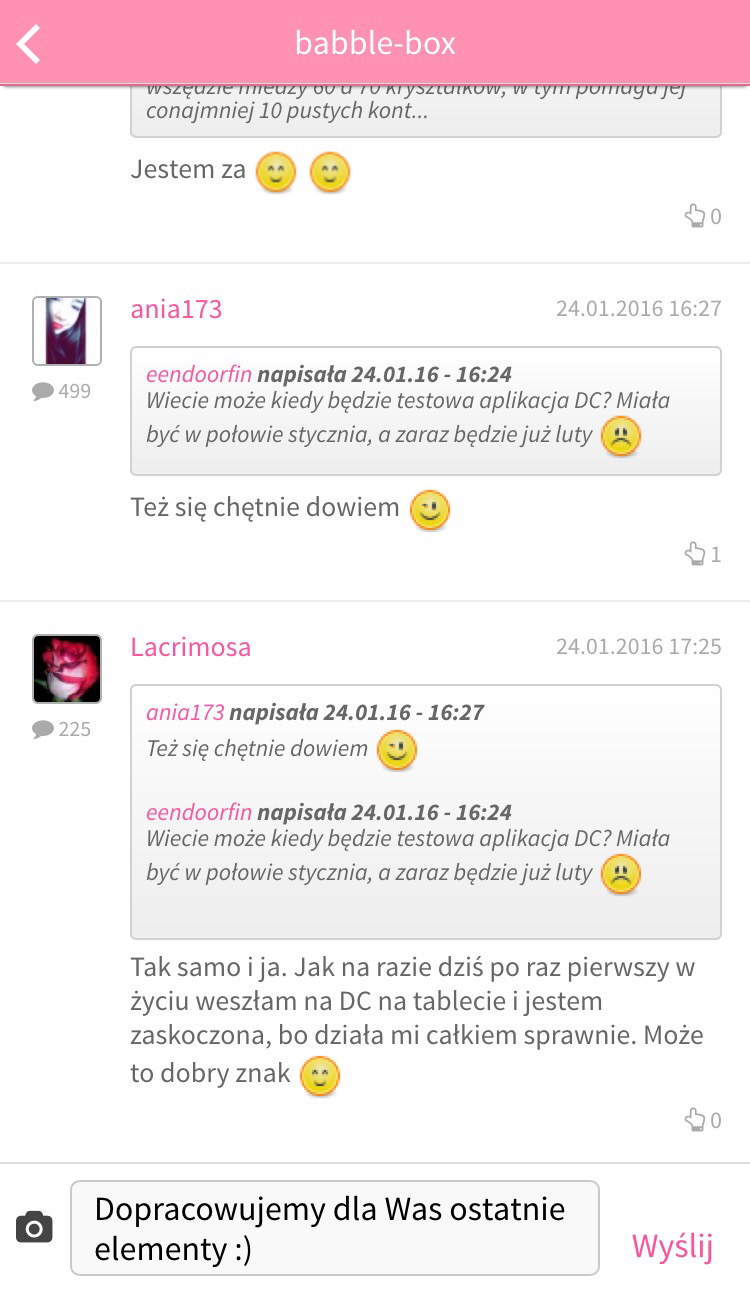Open the ania173 link in Lacrimosa's quote

185,713
